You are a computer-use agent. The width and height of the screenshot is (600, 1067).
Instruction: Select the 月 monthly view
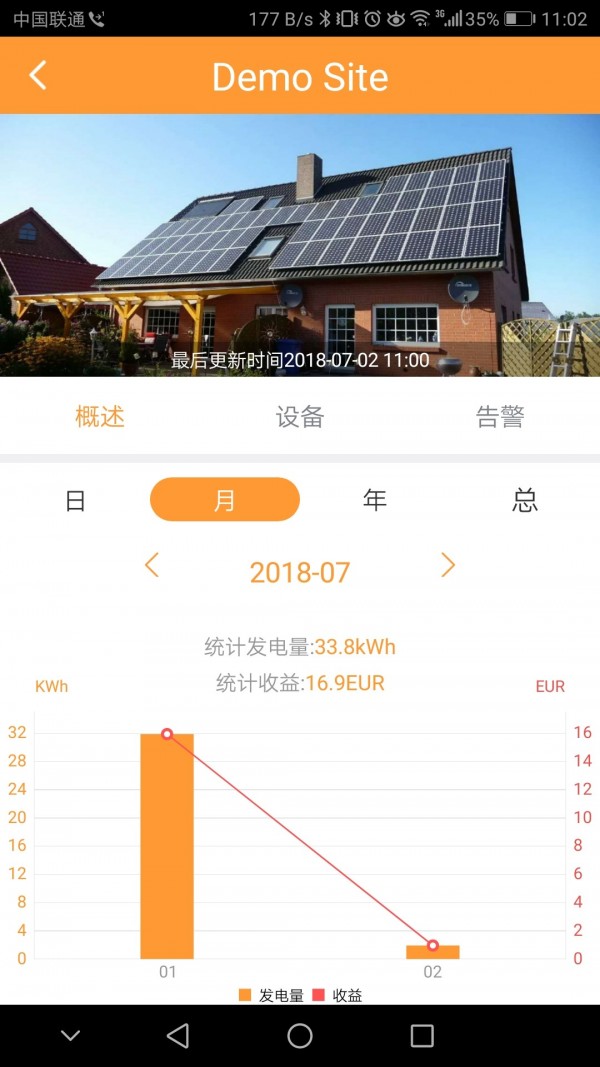pos(225,500)
